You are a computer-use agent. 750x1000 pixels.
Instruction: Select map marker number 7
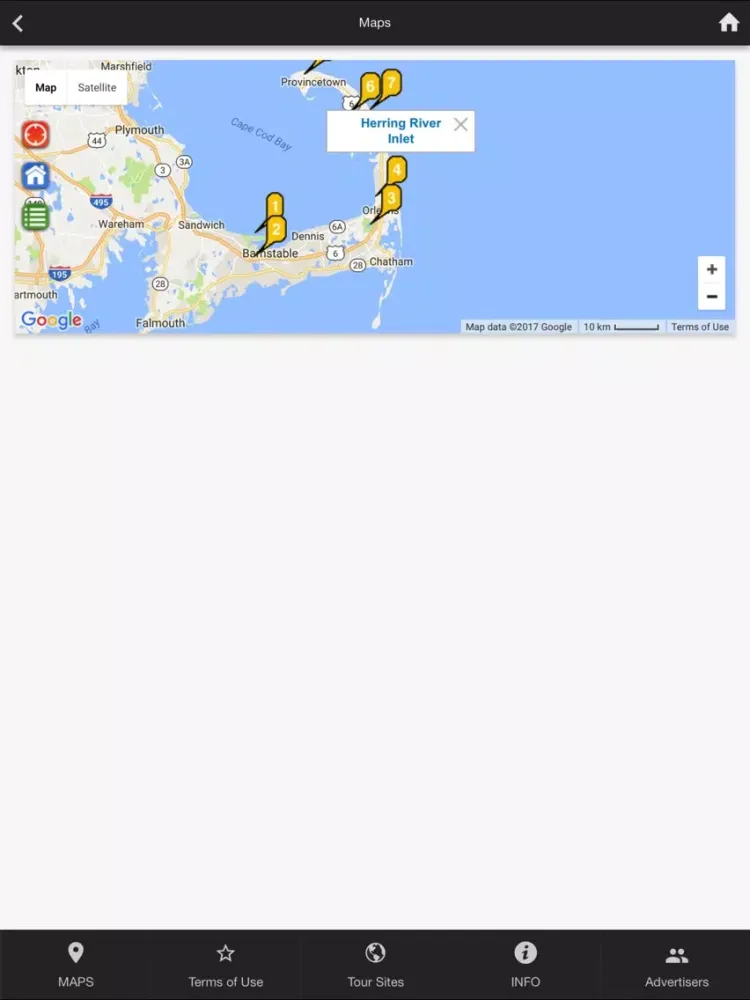point(391,83)
